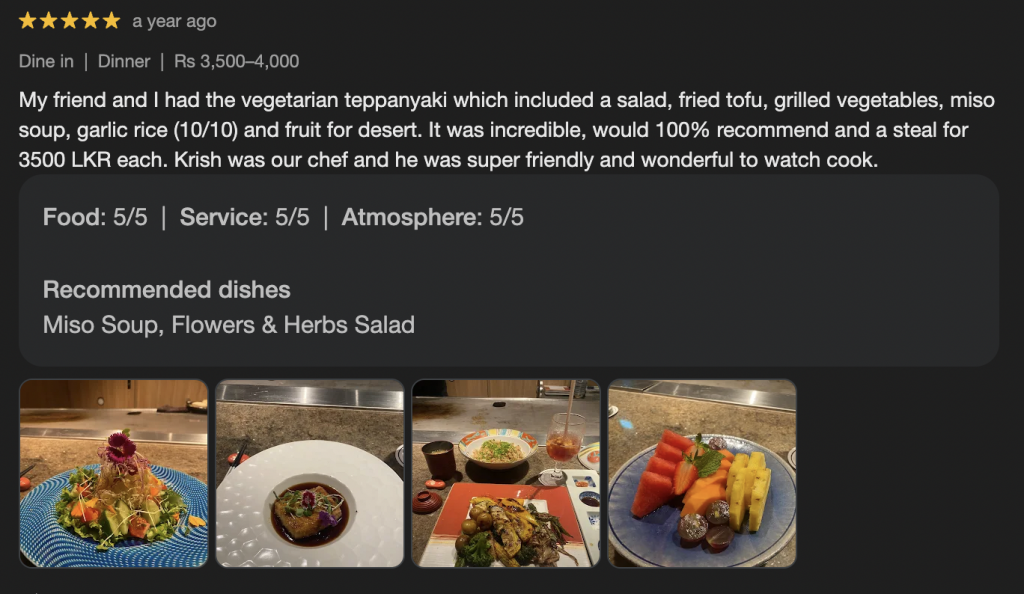View the fruit dessert plate photo
Viewport: 1024px width, 594px height.
(x=701, y=473)
